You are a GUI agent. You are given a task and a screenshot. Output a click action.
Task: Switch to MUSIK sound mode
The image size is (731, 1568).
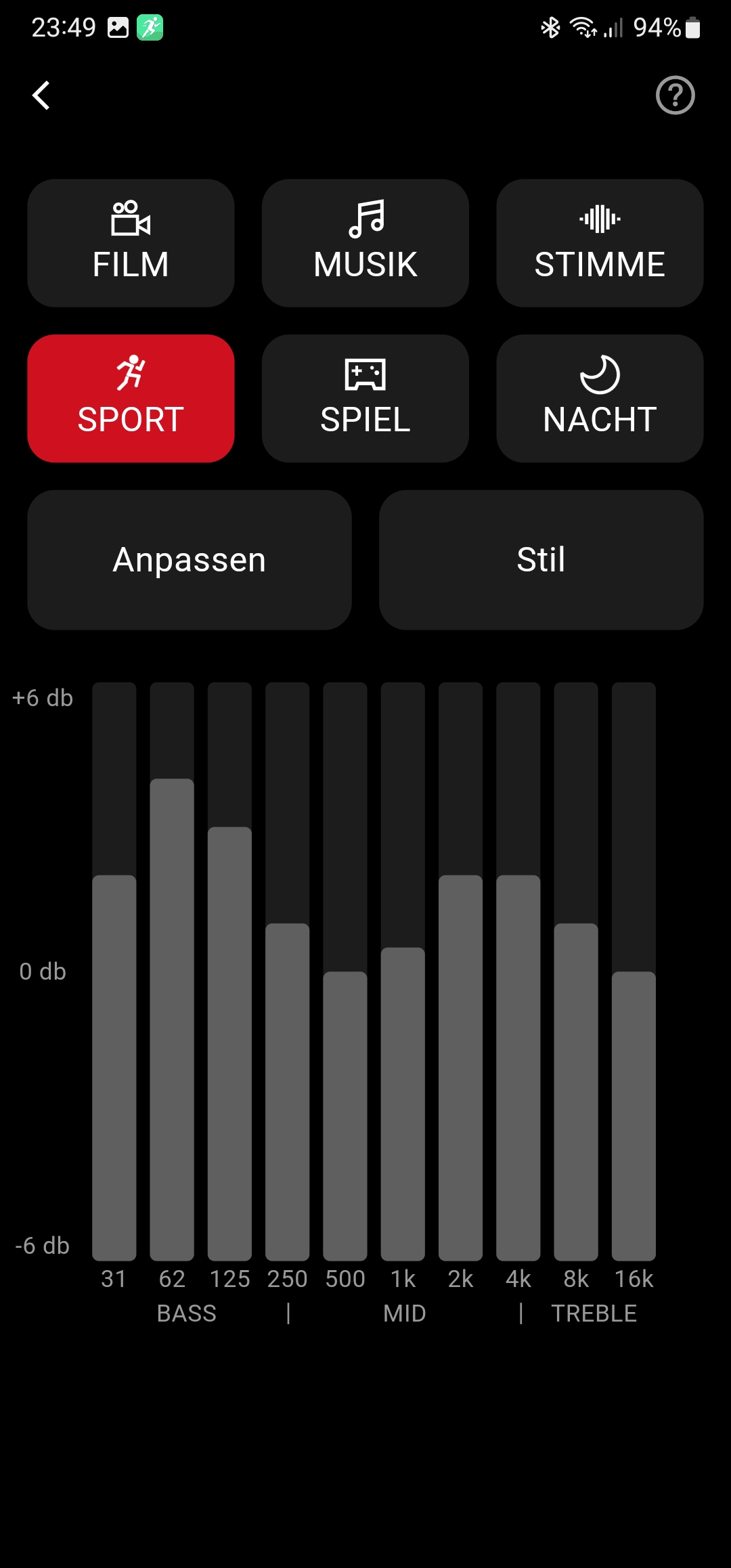click(x=365, y=243)
